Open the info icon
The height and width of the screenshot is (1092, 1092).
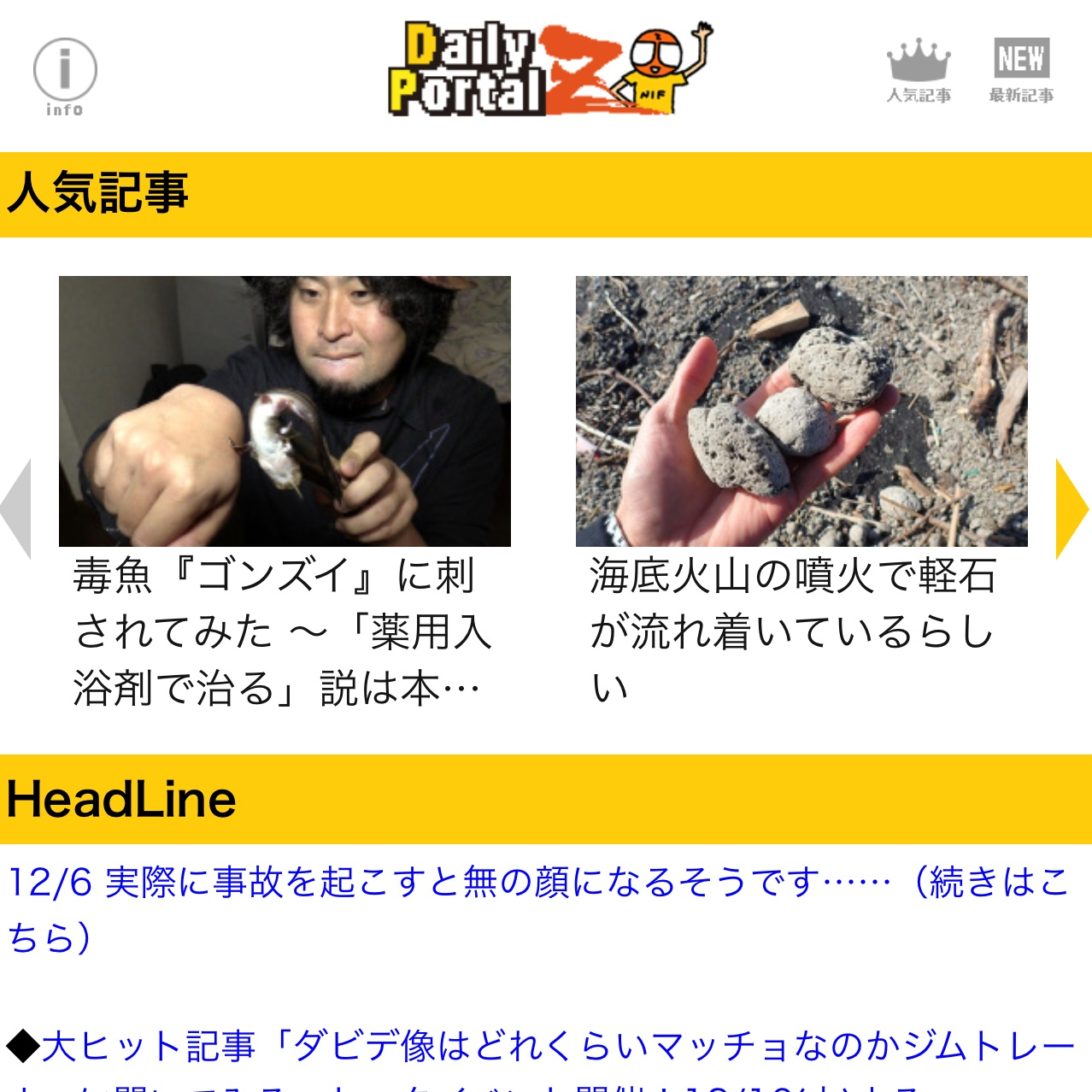coord(65,75)
